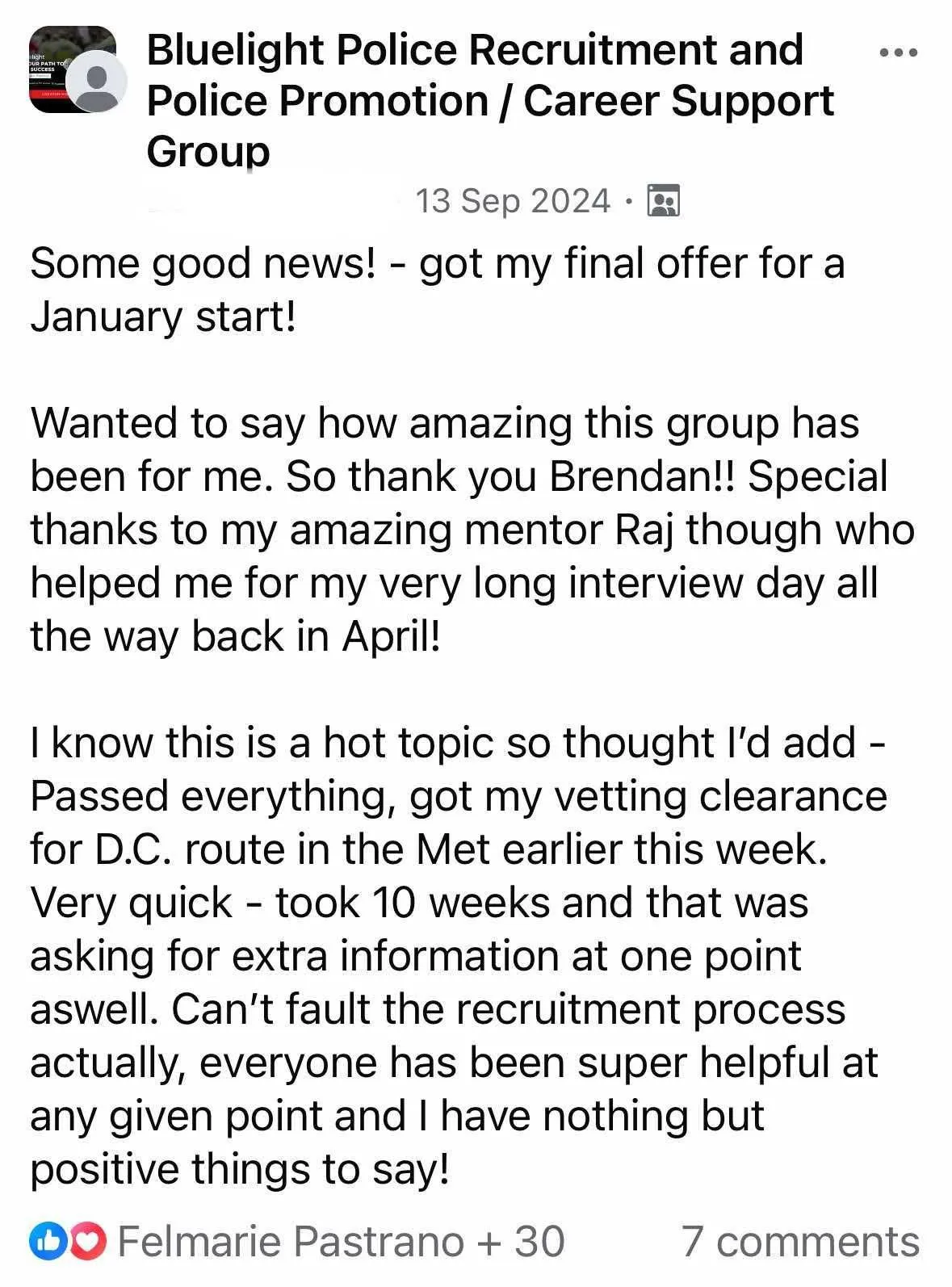Open the 7 comments thread
952x1287 pixels.
coord(800,1241)
